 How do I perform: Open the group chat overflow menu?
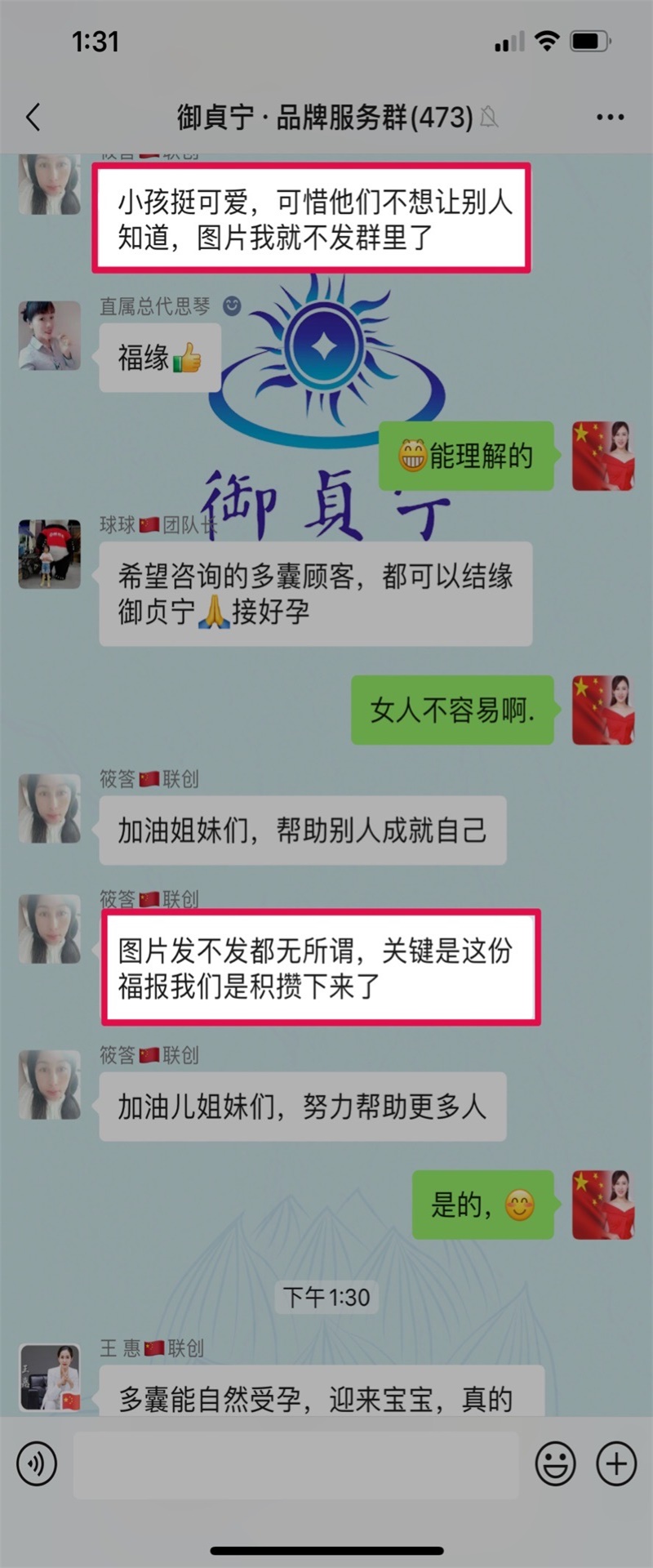[x=610, y=118]
